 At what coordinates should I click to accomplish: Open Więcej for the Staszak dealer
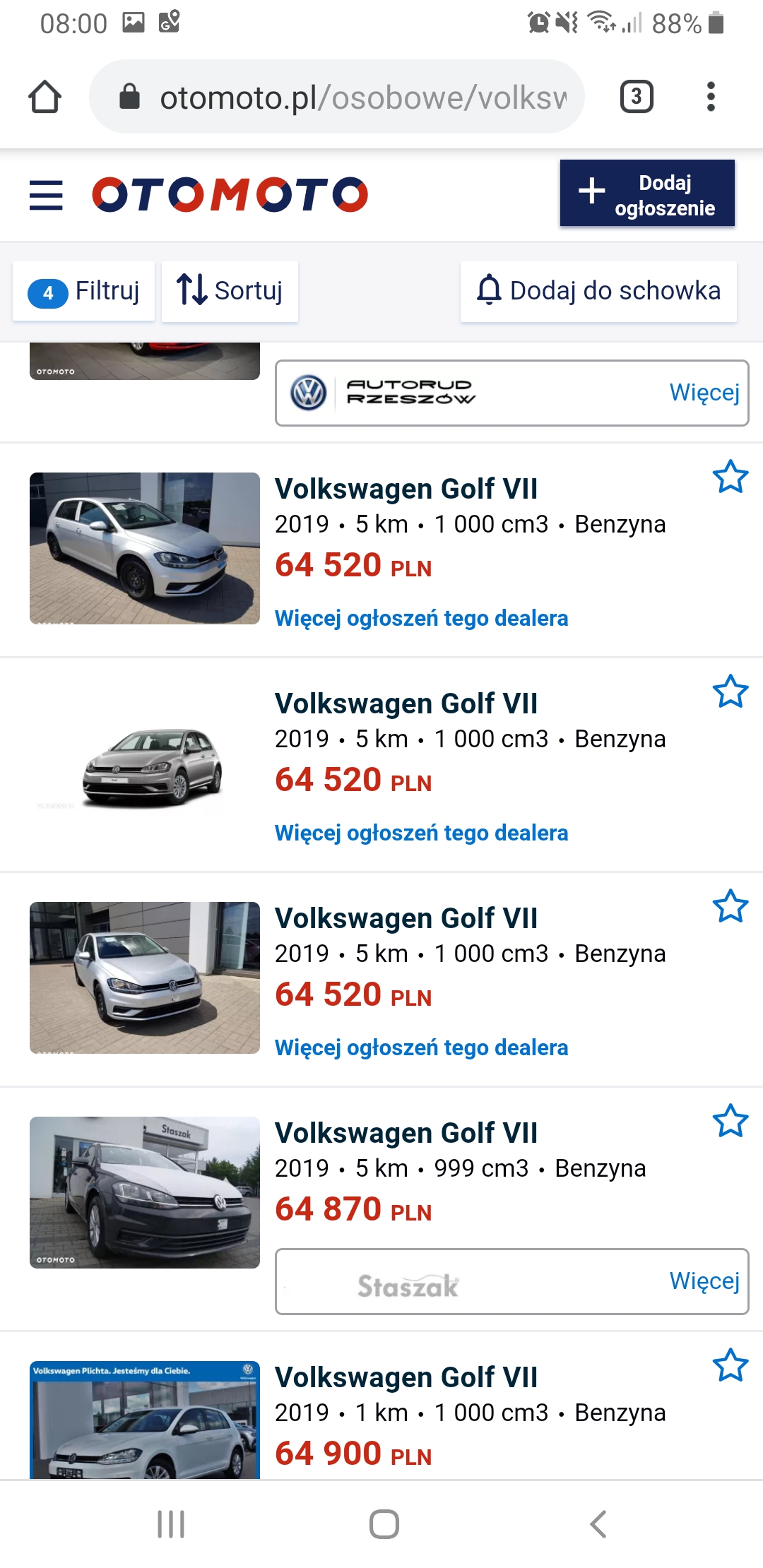[704, 1281]
